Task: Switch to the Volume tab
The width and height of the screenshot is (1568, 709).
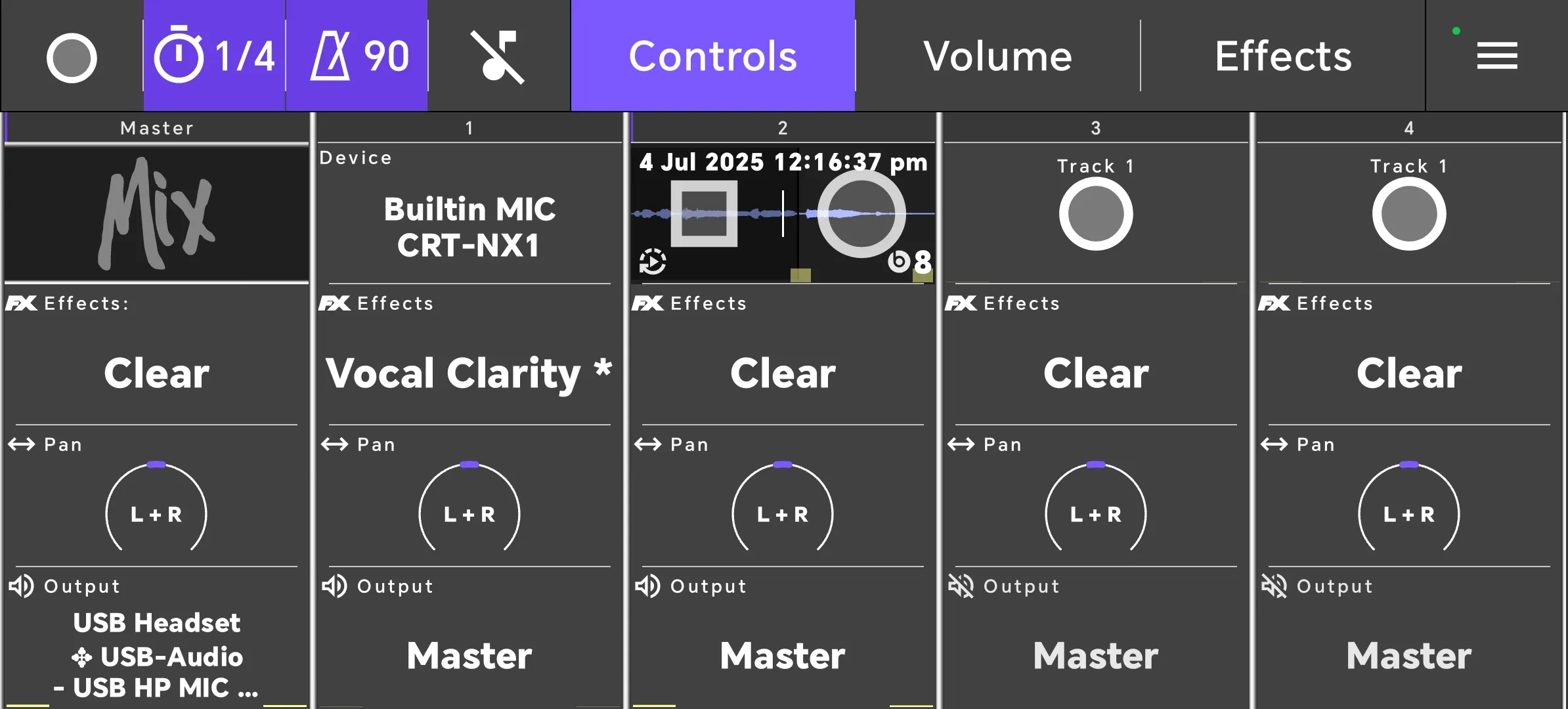Action: (x=997, y=56)
